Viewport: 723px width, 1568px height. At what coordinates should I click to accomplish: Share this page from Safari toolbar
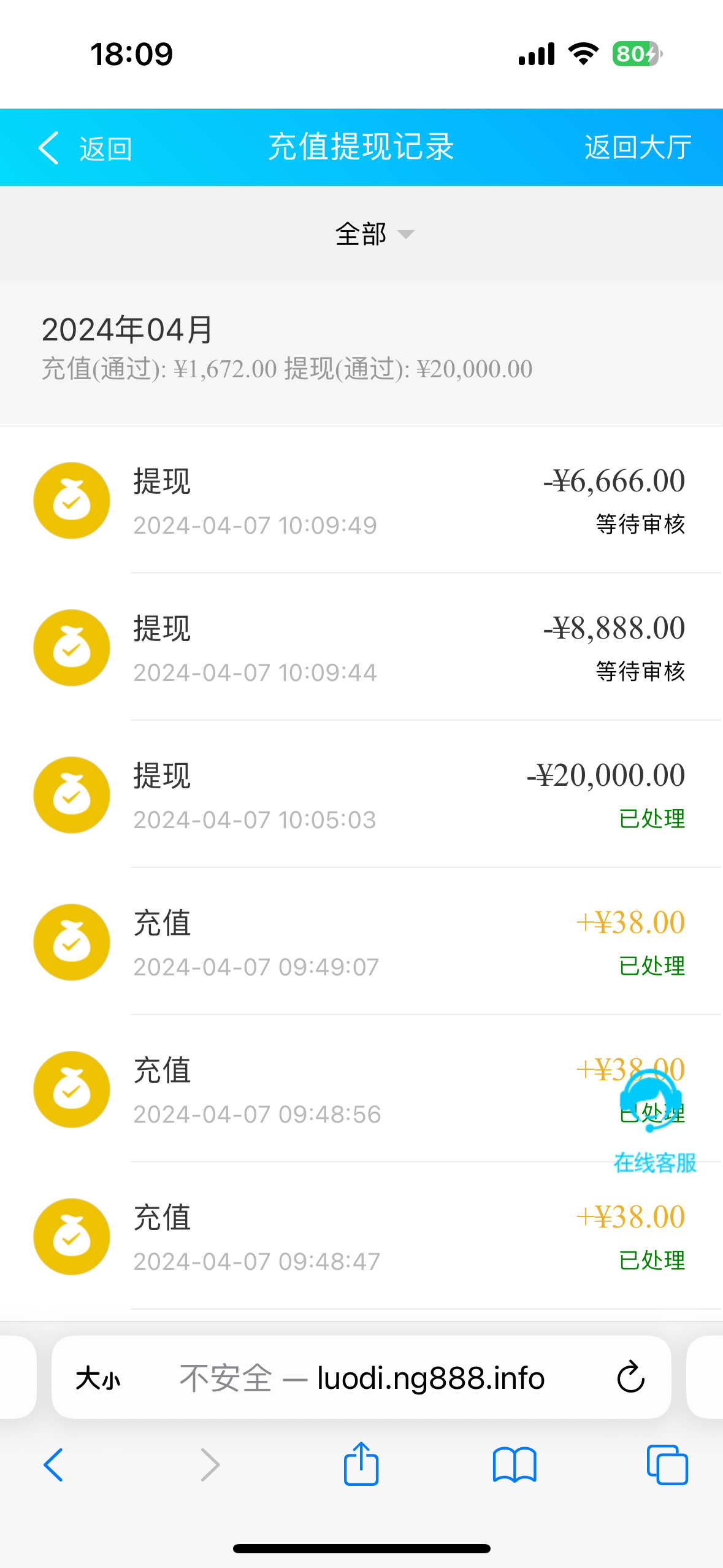tap(361, 1464)
